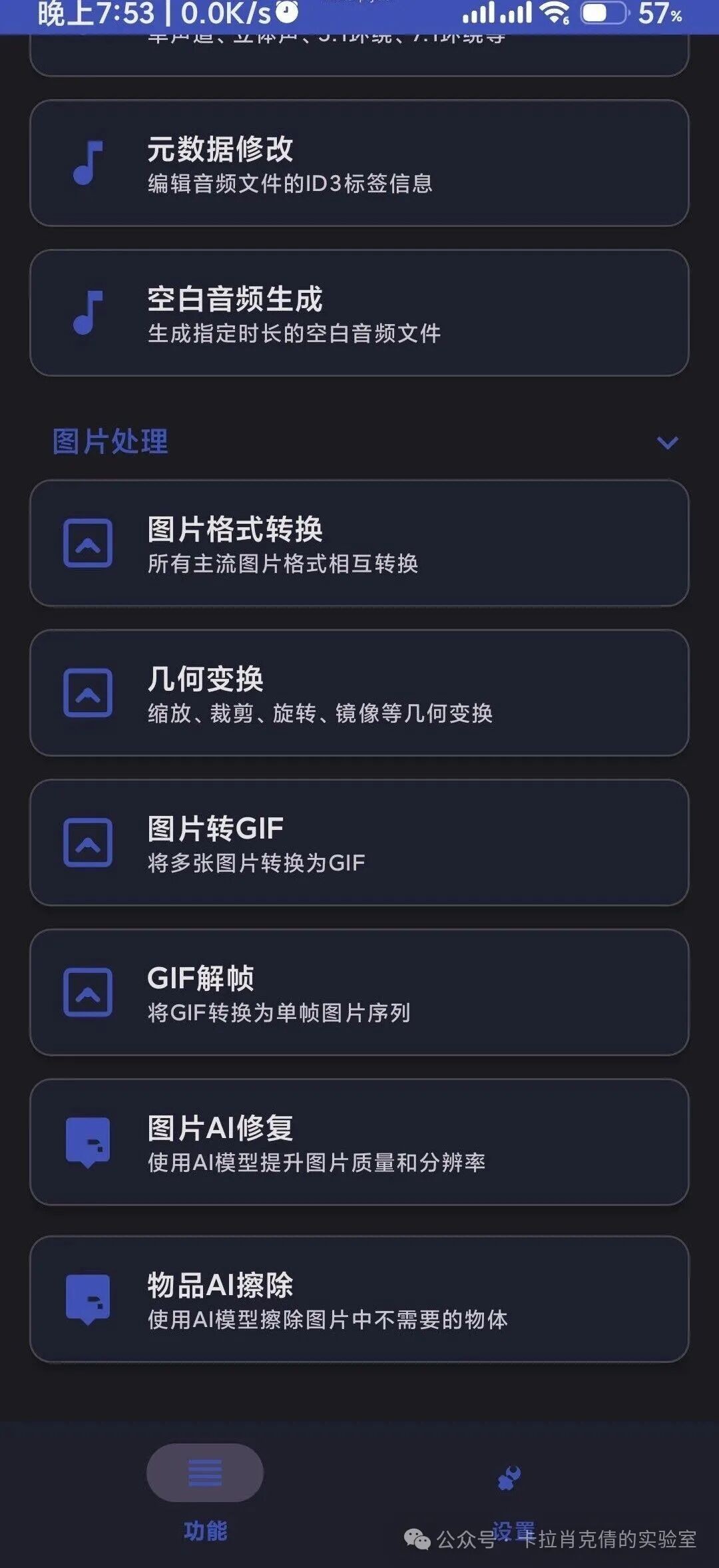Collapse the 图片处理 section chevron
Viewport: 719px width, 1568px height.
tap(666, 441)
